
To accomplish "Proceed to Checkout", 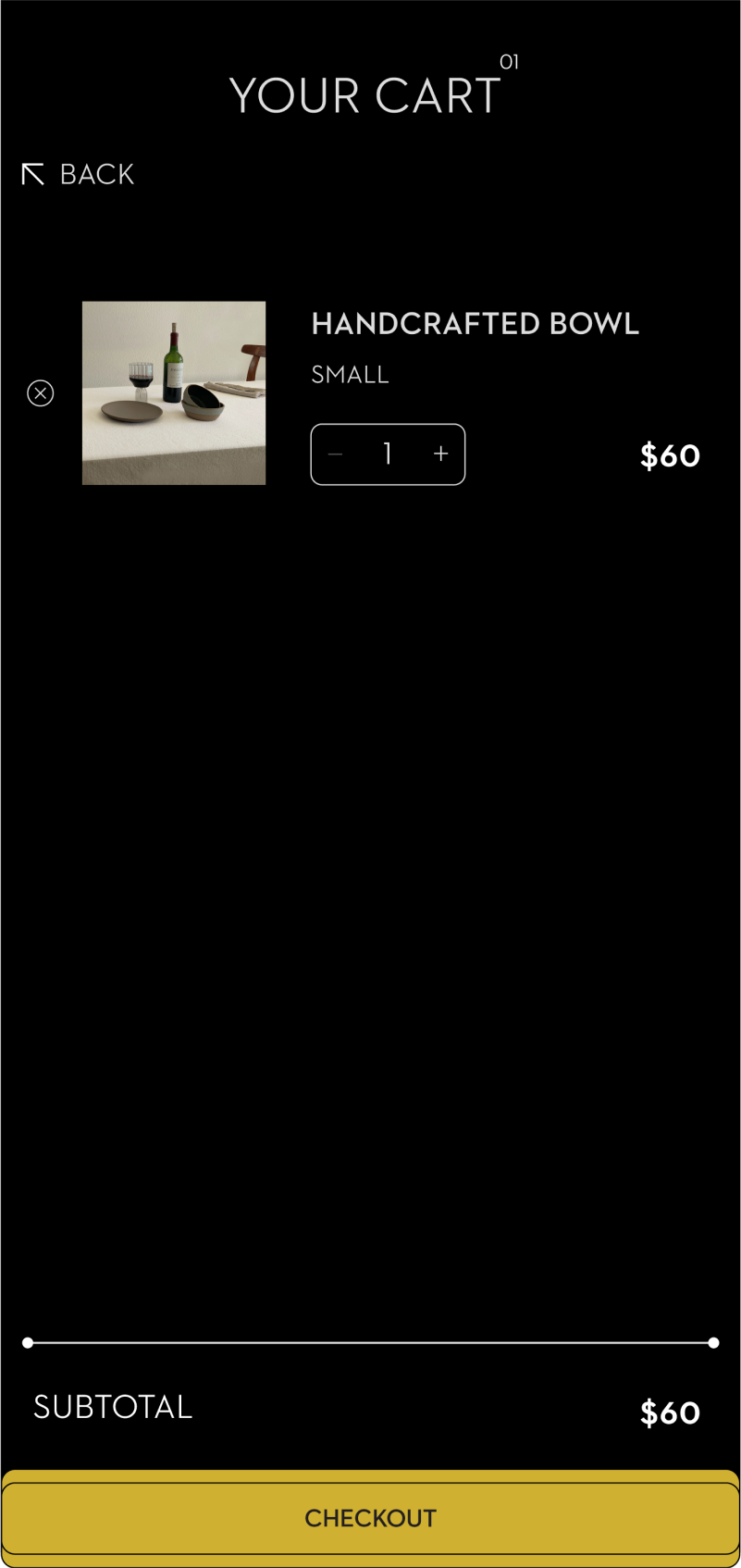I will coord(370,1518).
